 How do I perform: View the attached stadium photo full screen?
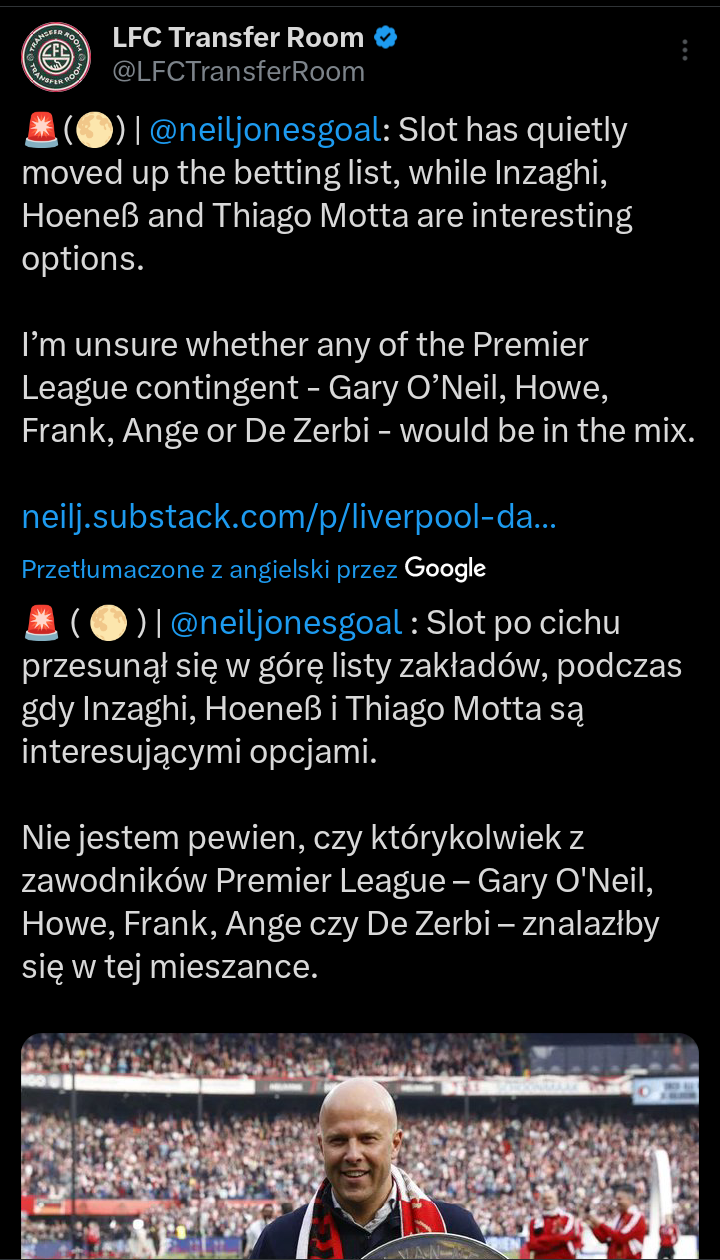[360, 1146]
